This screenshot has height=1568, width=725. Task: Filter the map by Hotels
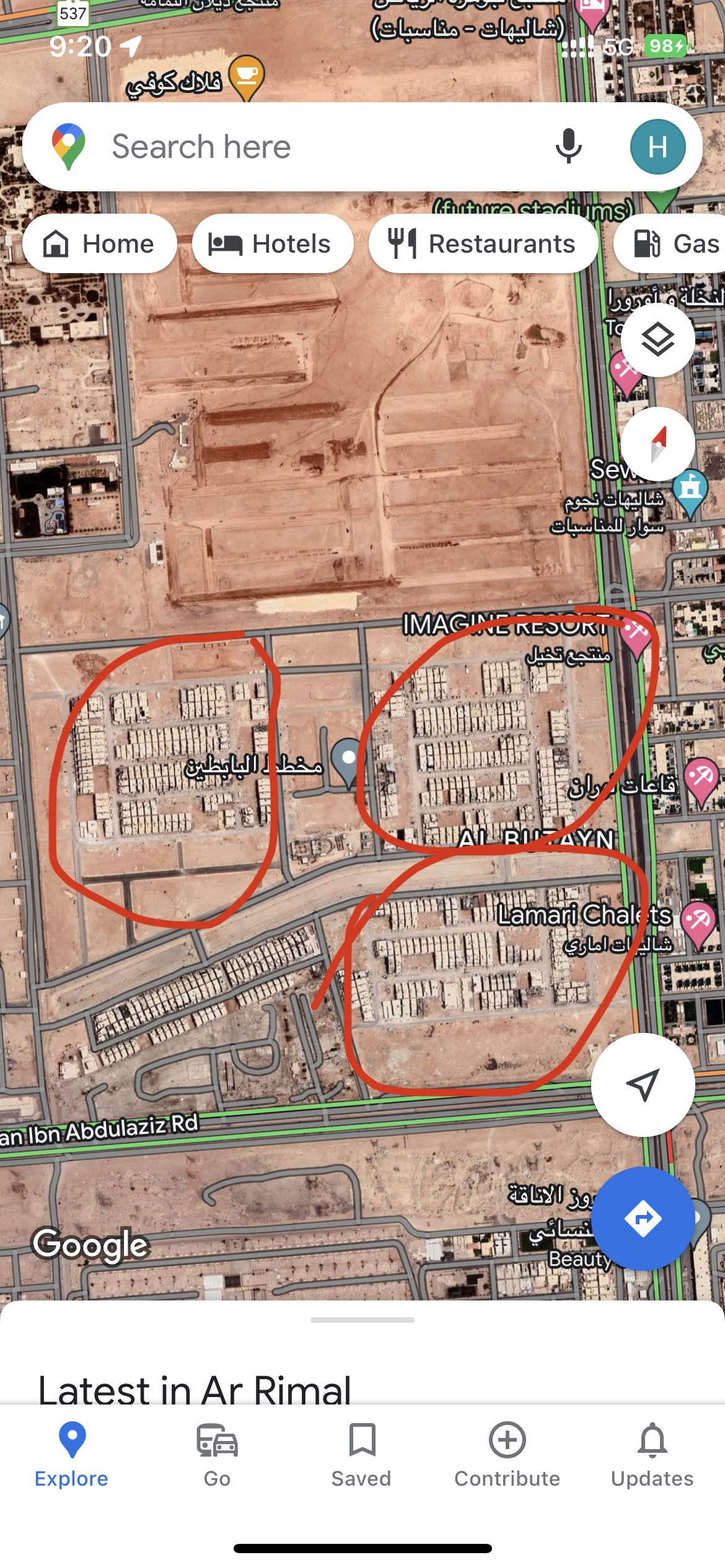(x=273, y=243)
